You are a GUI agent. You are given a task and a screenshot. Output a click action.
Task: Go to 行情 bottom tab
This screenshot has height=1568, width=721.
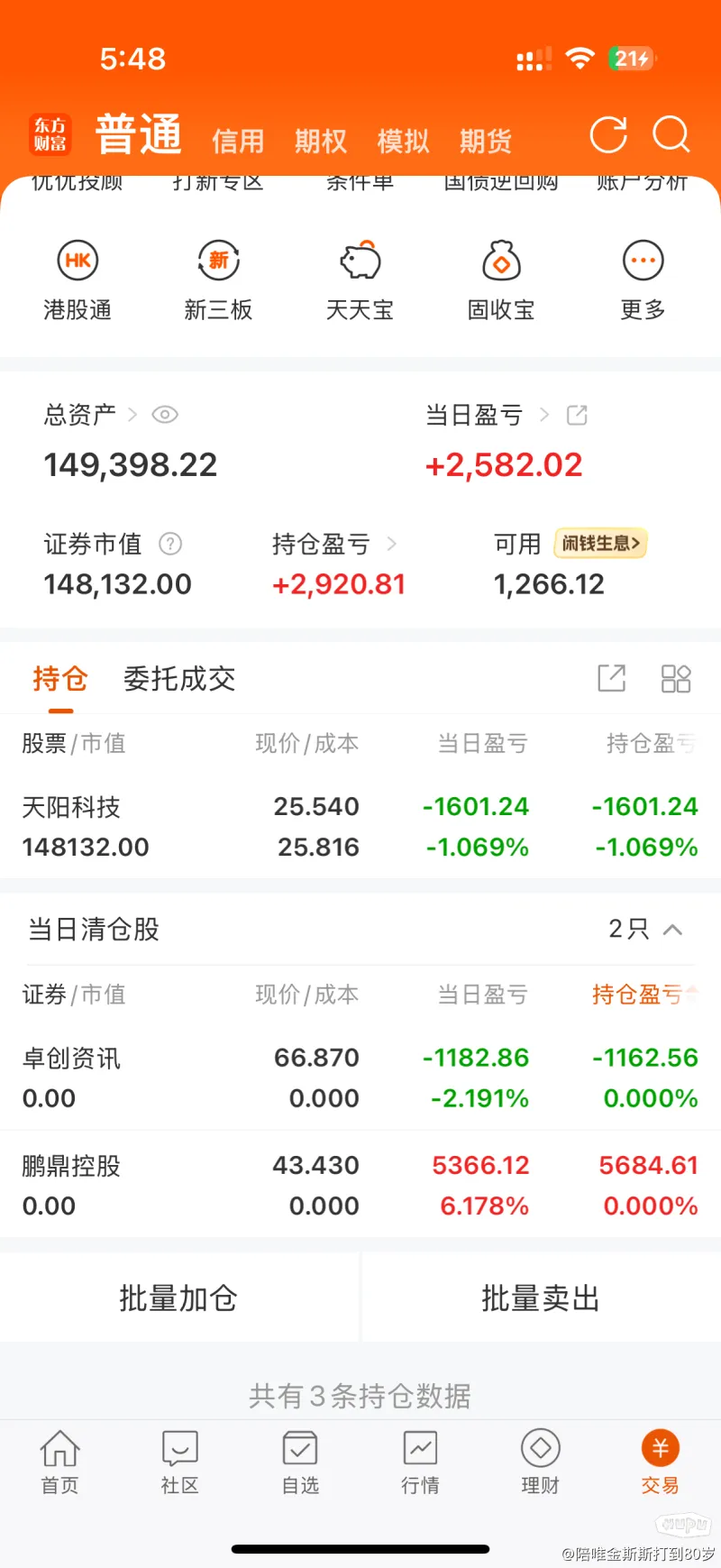tap(420, 1463)
